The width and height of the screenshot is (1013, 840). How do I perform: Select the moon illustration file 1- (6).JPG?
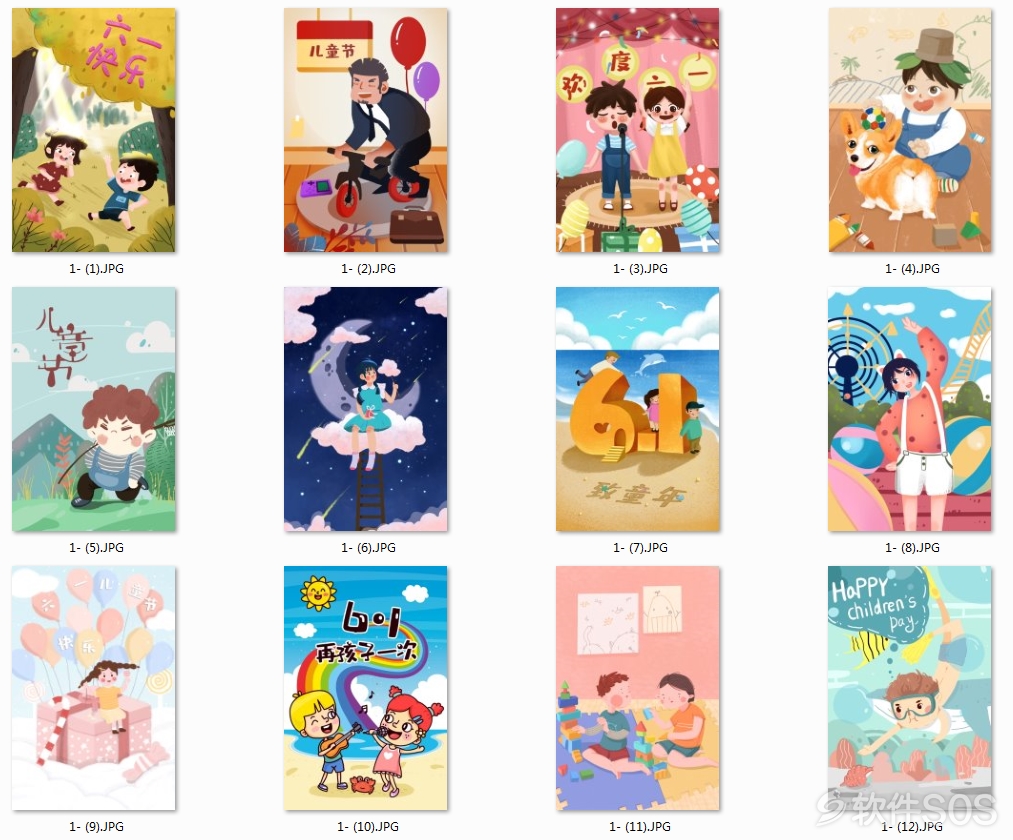pos(366,409)
